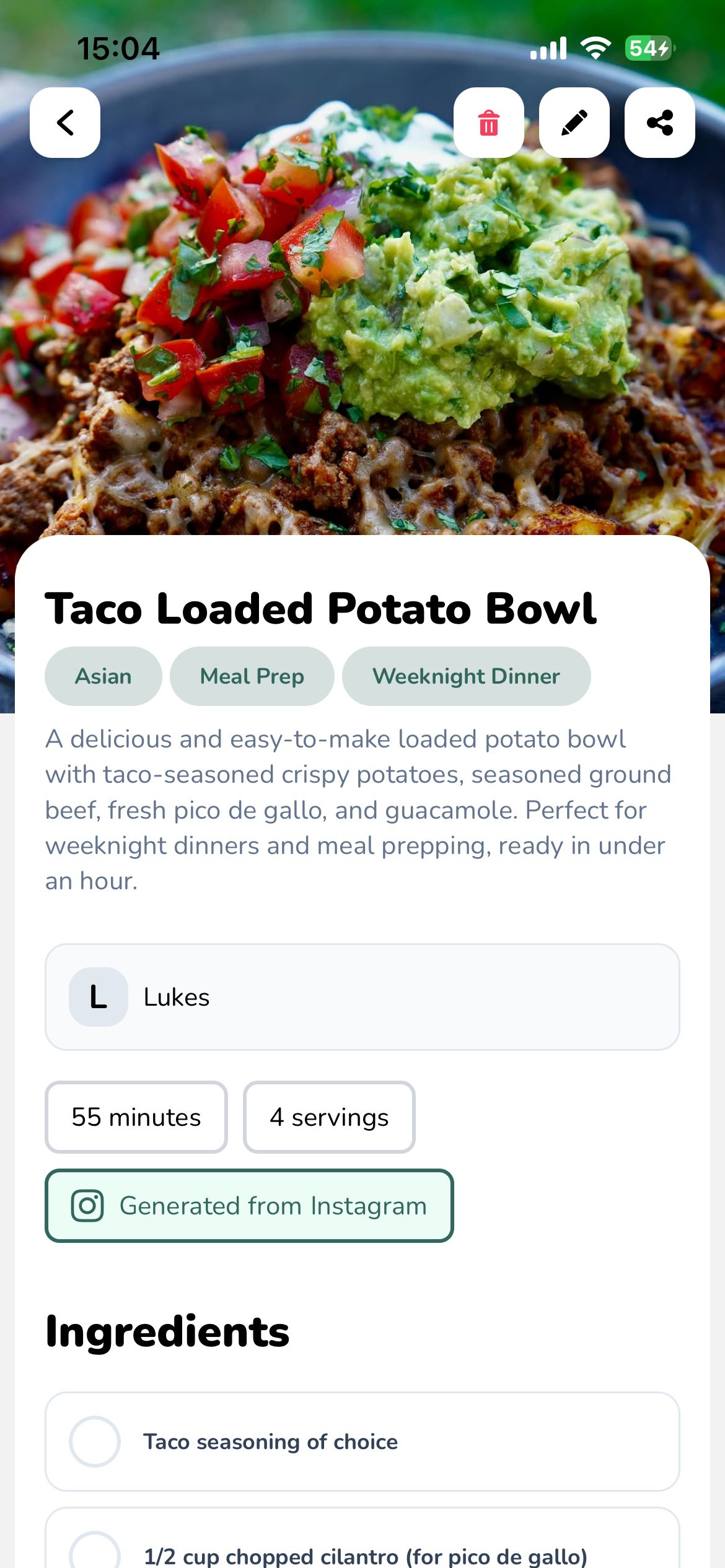Open the Lukes author card
The width and height of the screenshot is (725, 1568).
362,997
